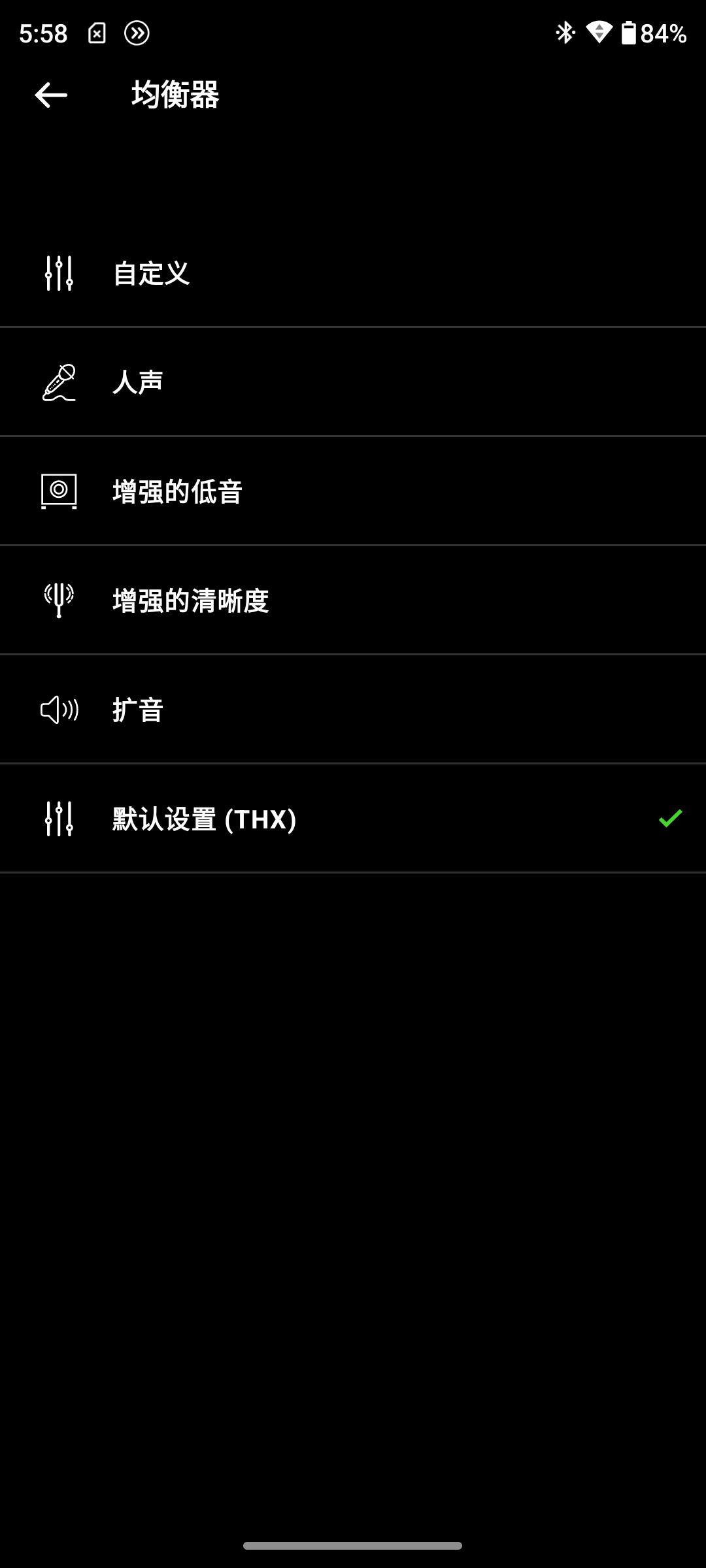Select the sliders icon next to 自定义
Viewport: 706px width, 1568px height.
click(x=59, y=273)
